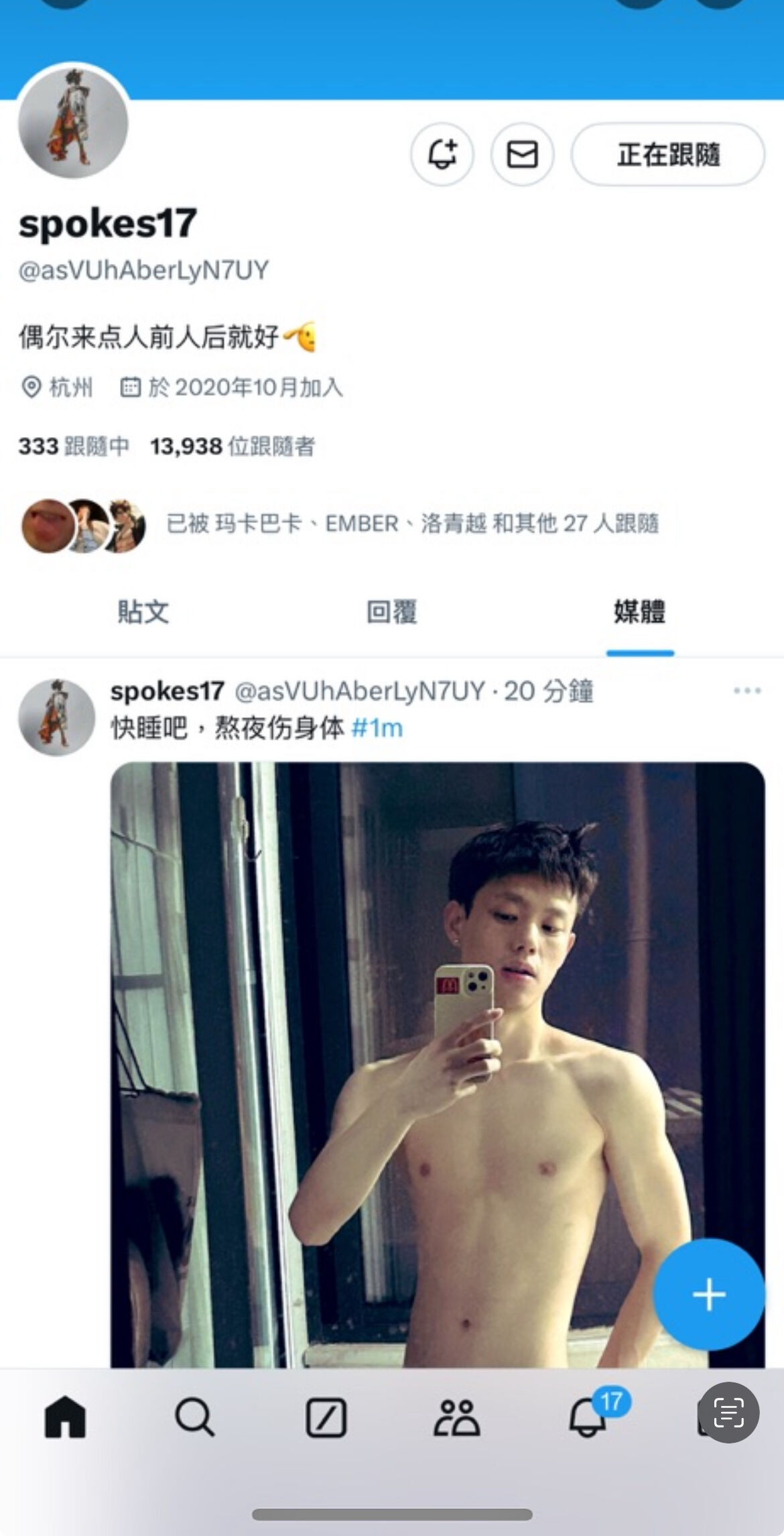
Task: Open the communities tab
Action: click(457, 1417)
